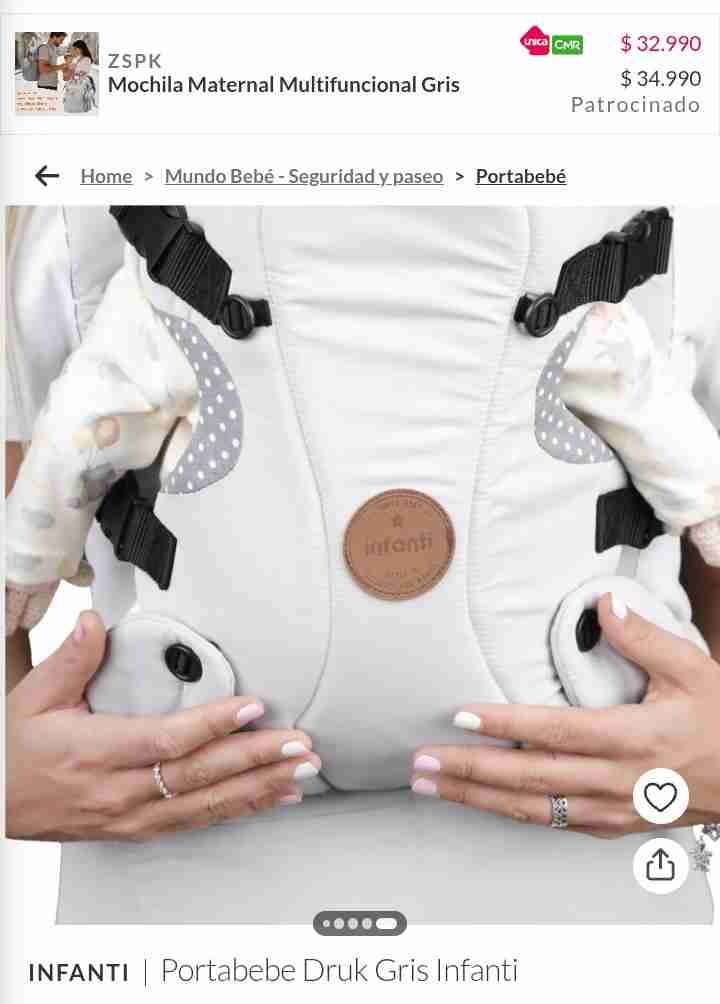Tap the back arrow beside the breadcrumb
The image size is (720, 1004).
(x=46, y=175)
